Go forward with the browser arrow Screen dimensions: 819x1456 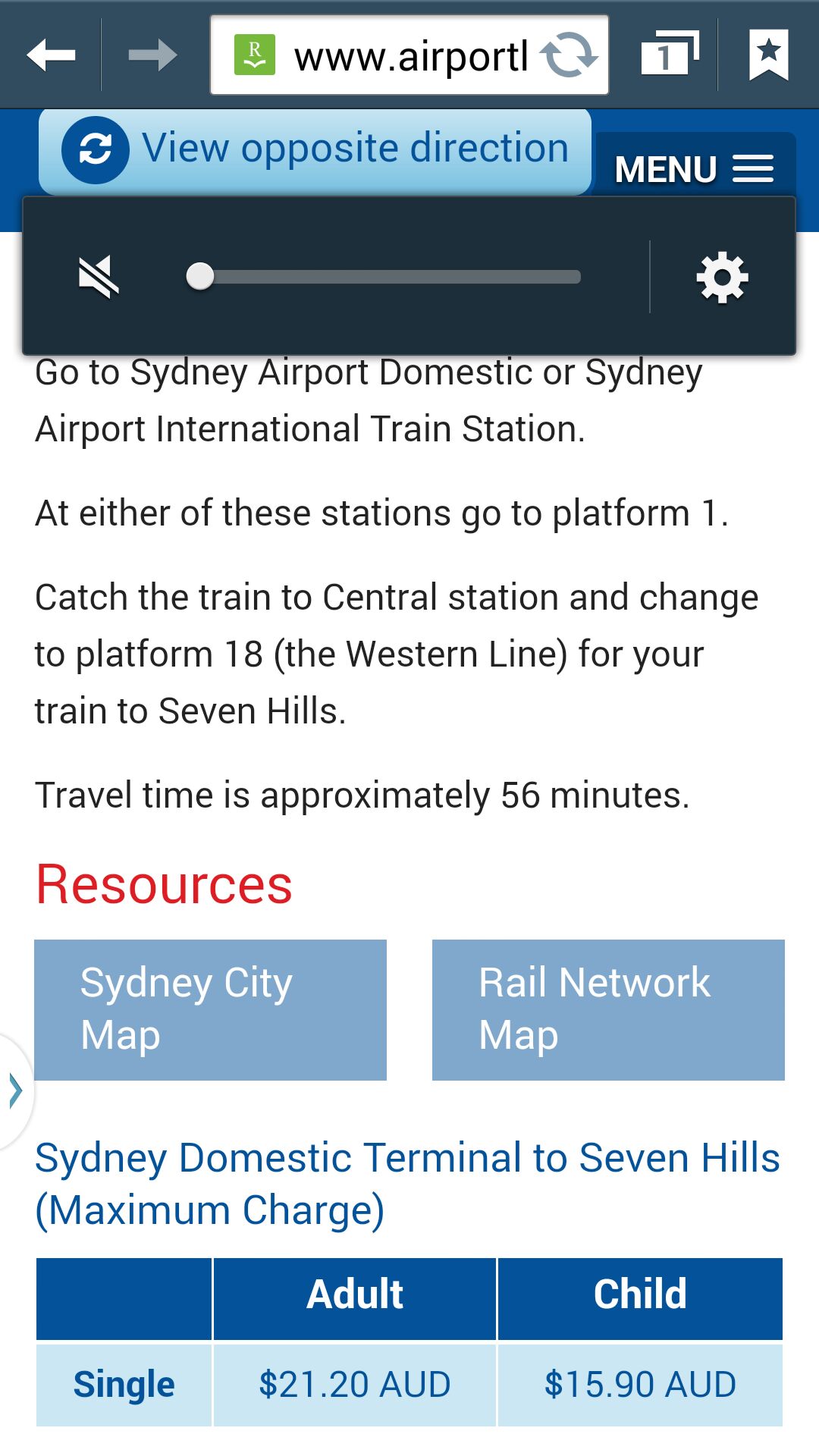[152, 55]
